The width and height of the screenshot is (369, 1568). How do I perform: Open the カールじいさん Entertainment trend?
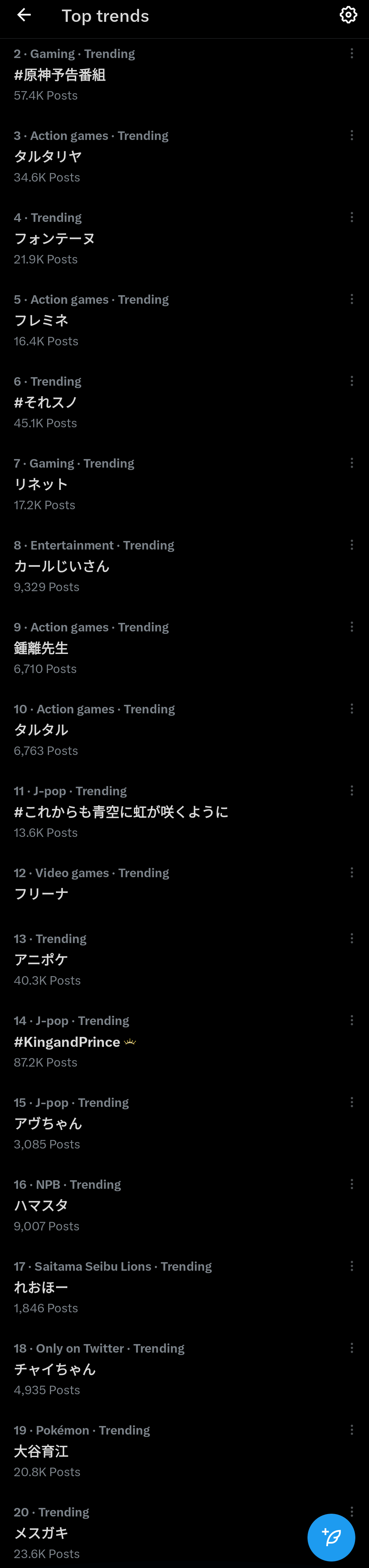coord(61,566)
